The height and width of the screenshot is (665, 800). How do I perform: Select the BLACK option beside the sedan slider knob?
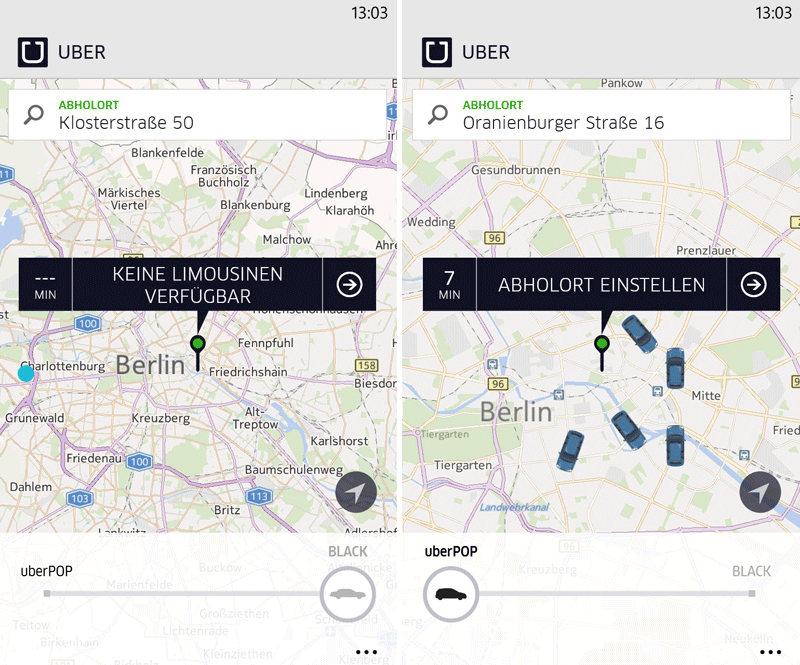(347, 552)
